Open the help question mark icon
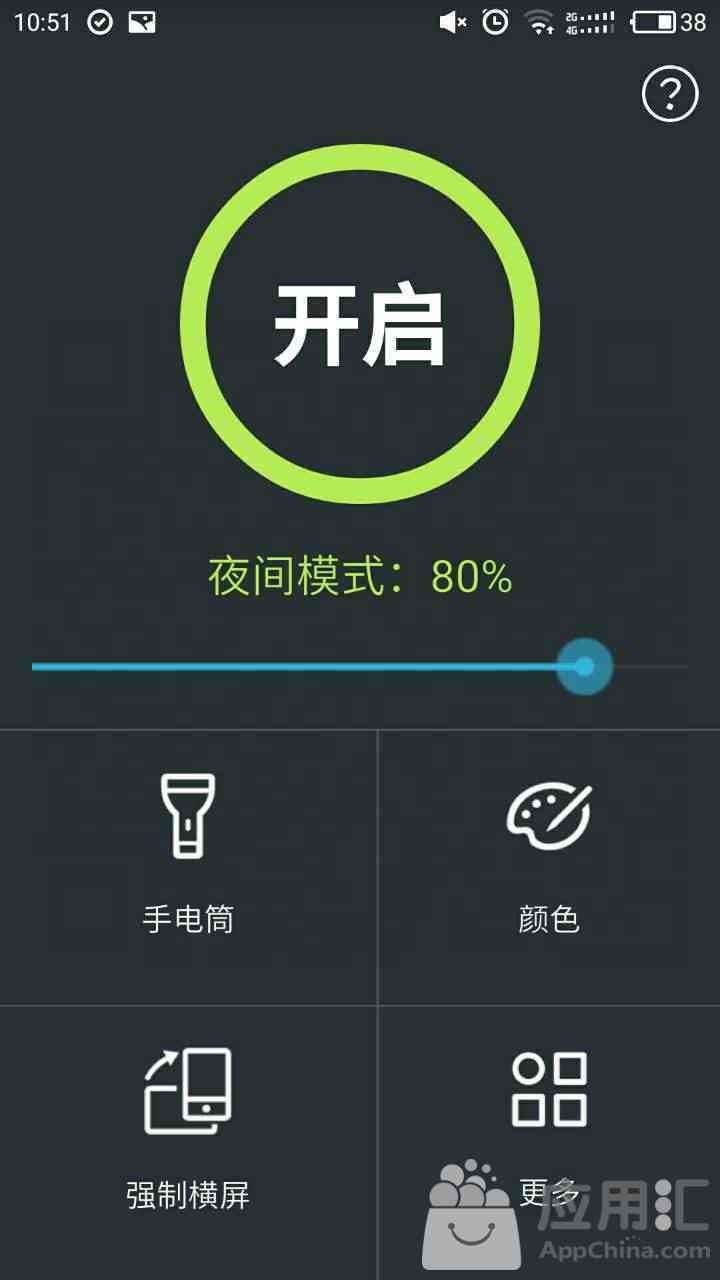The image size is (720, 1280). point(669,95)
